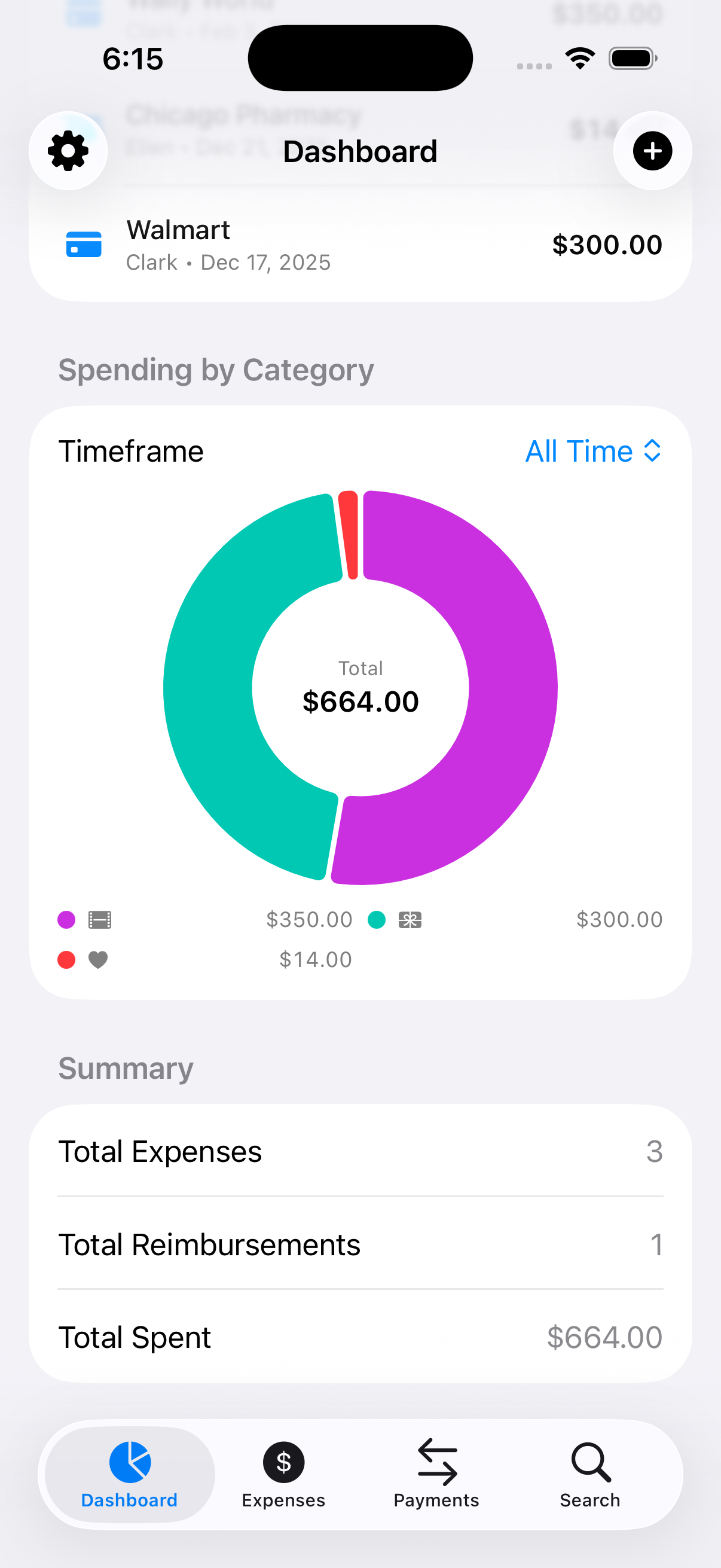721x1568 pixels.
Task: Open the settings gear icon
Action: [x=68, y=151]
